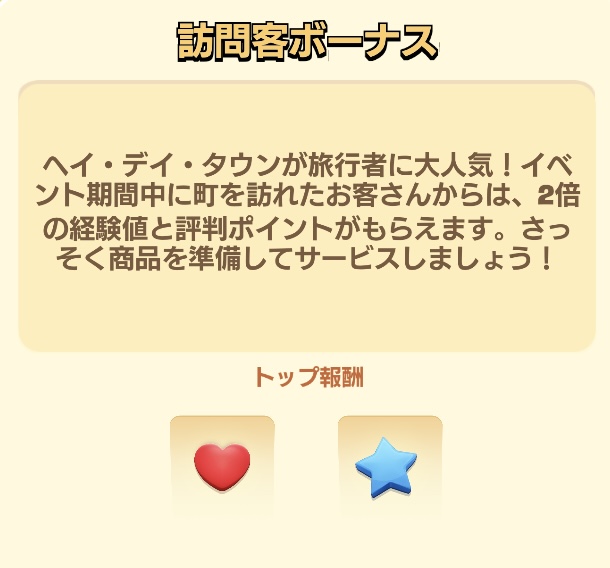Image resolution: width=610 pixels, height=568 pixels.
Task: Tap the red heart reward tile
Action: 222,466
